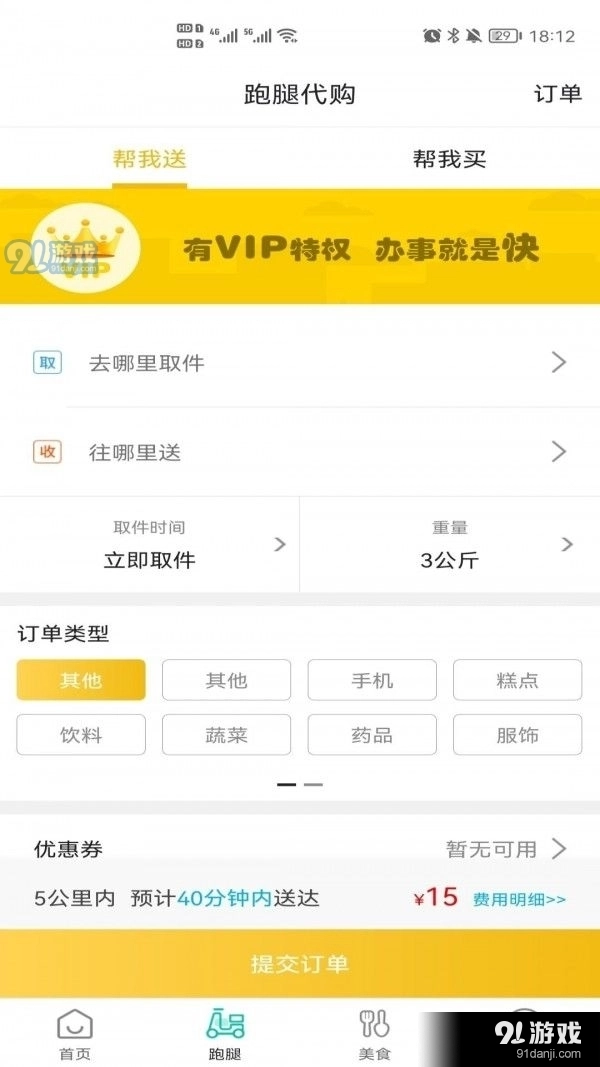Tap the 跑腿 errand tab

[225, 1034]
